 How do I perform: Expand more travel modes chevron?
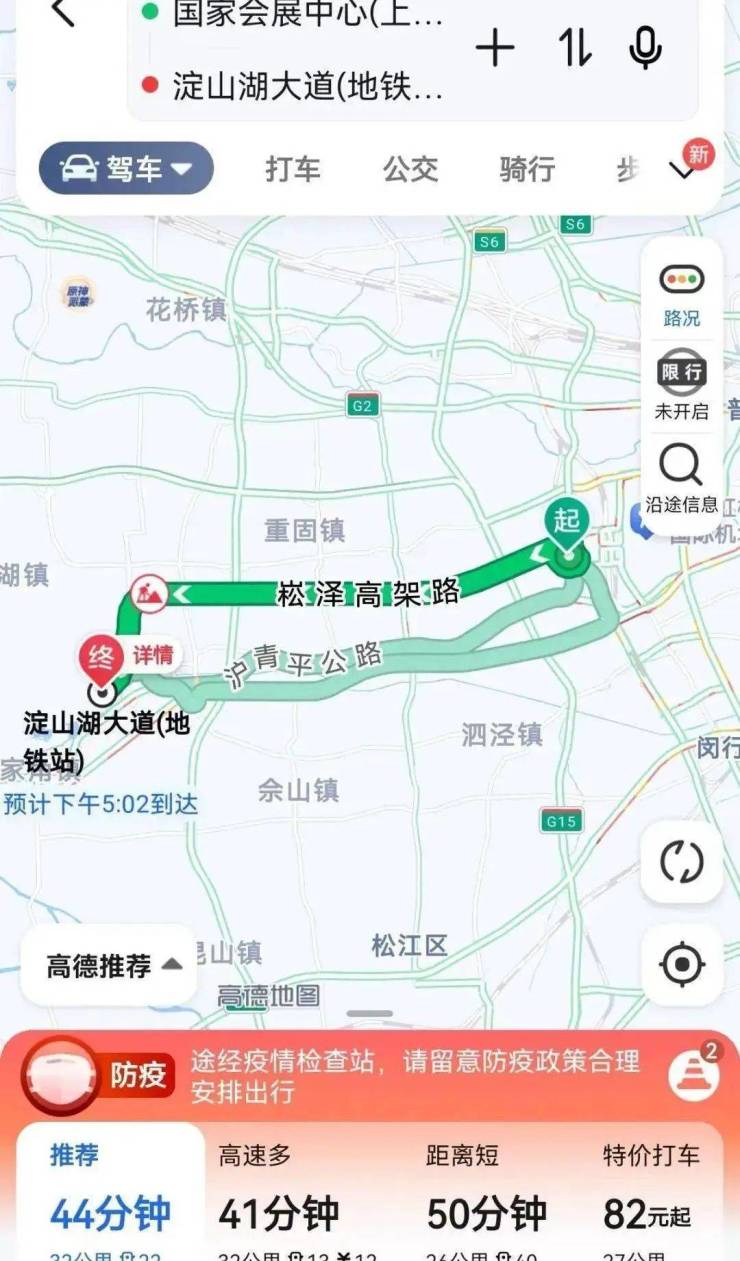[683, 172]
